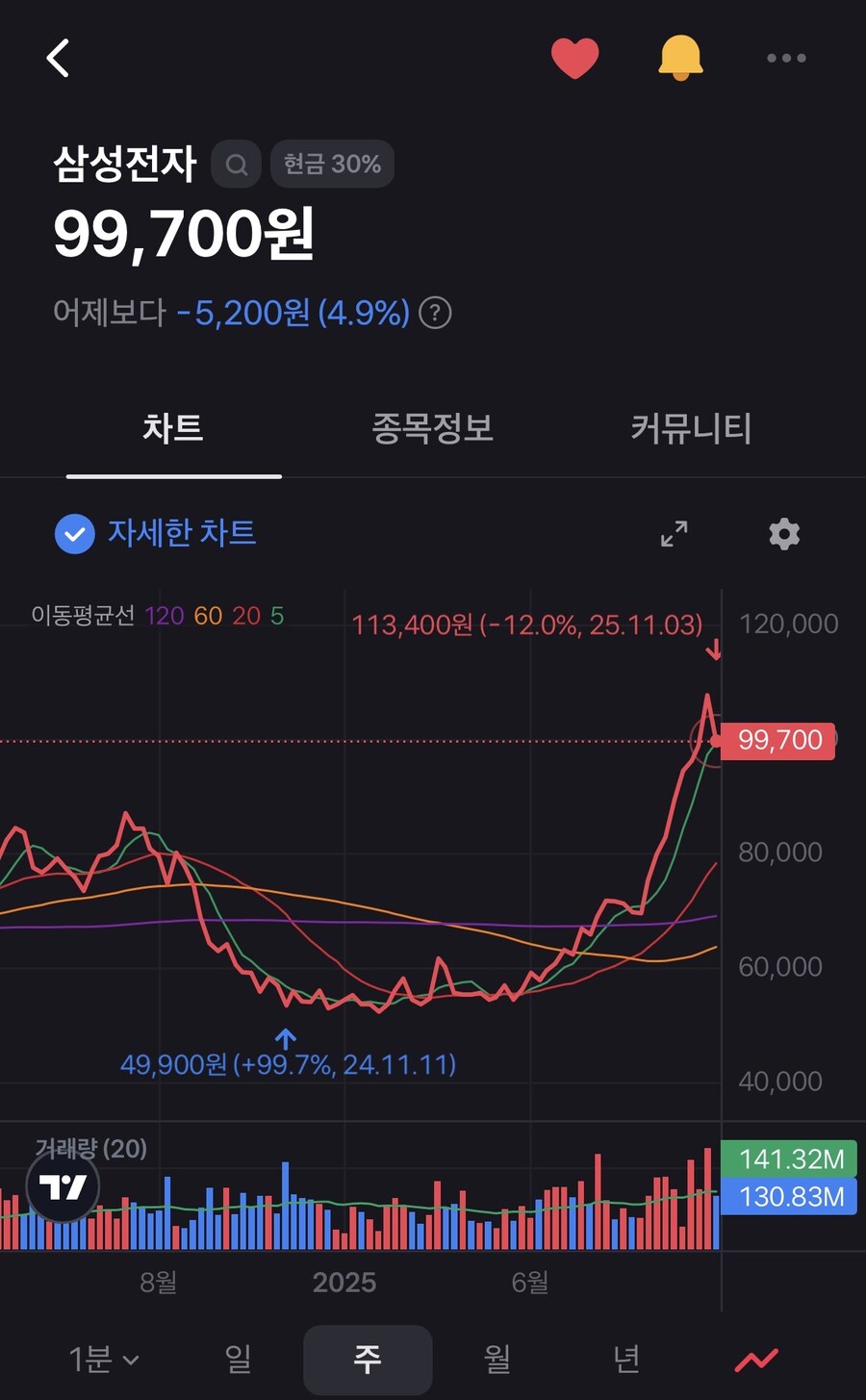Open the stock search magnifier icon
This screenshot has width=866, height=1400.
(x=235, y=164)
